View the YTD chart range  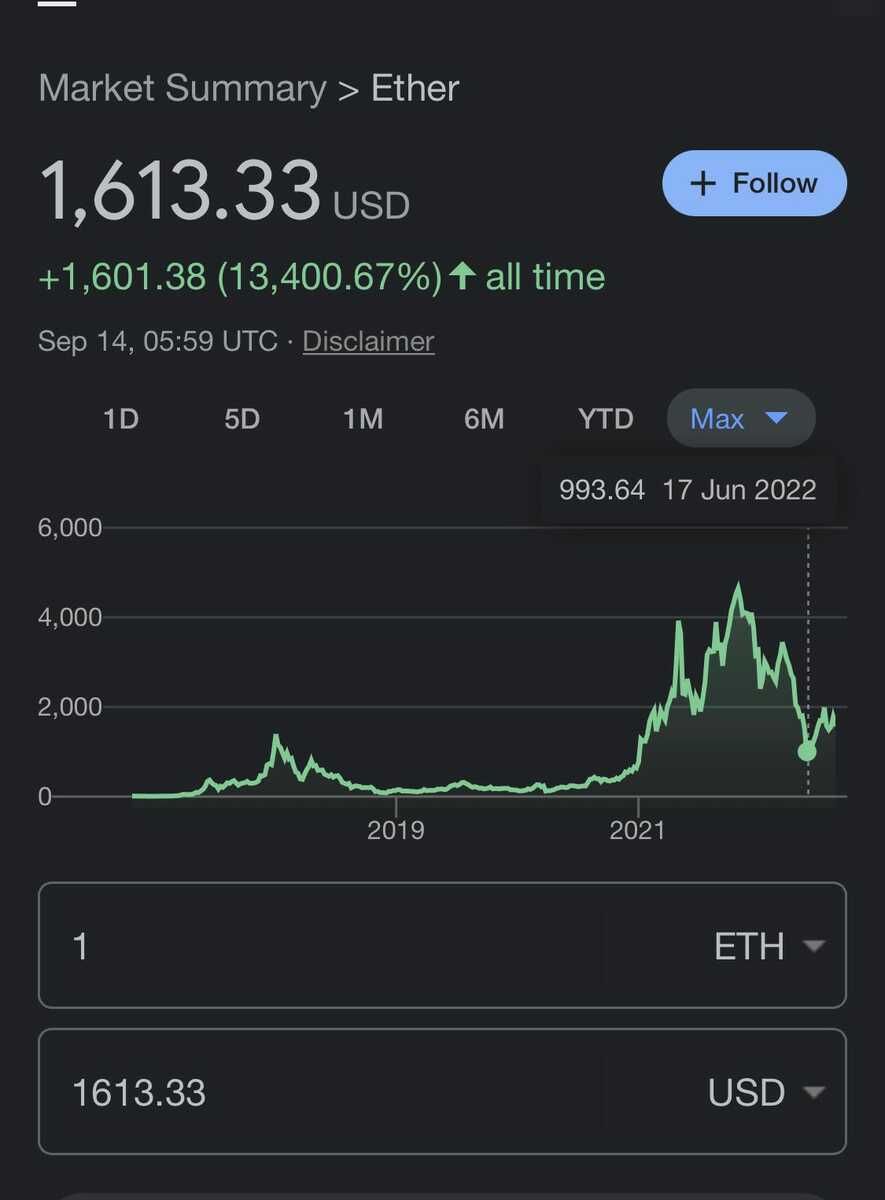[605, 418]
